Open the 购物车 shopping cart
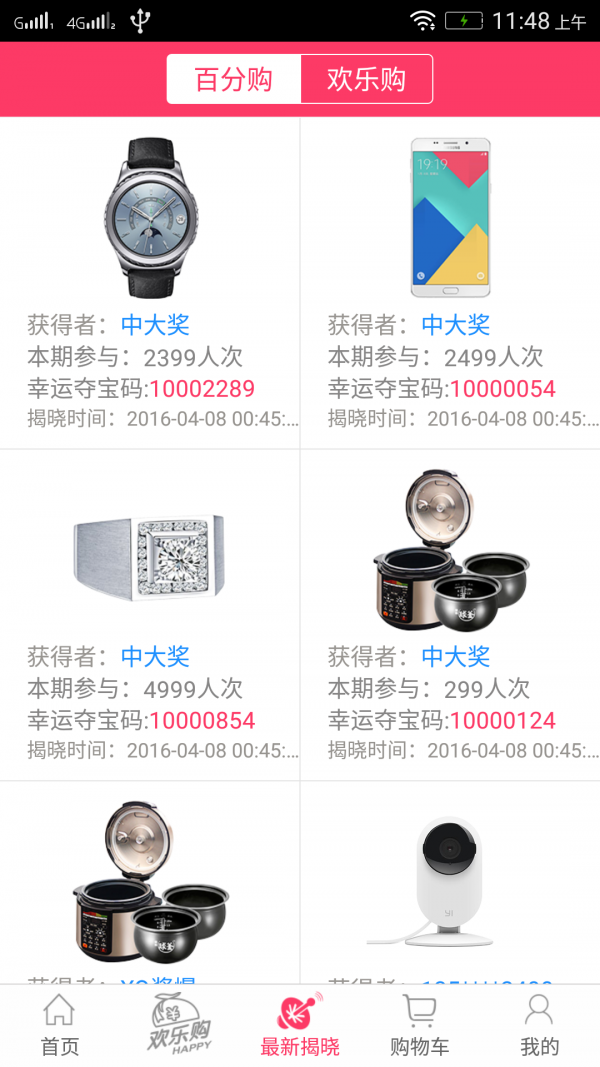 tap(420, 1025)
